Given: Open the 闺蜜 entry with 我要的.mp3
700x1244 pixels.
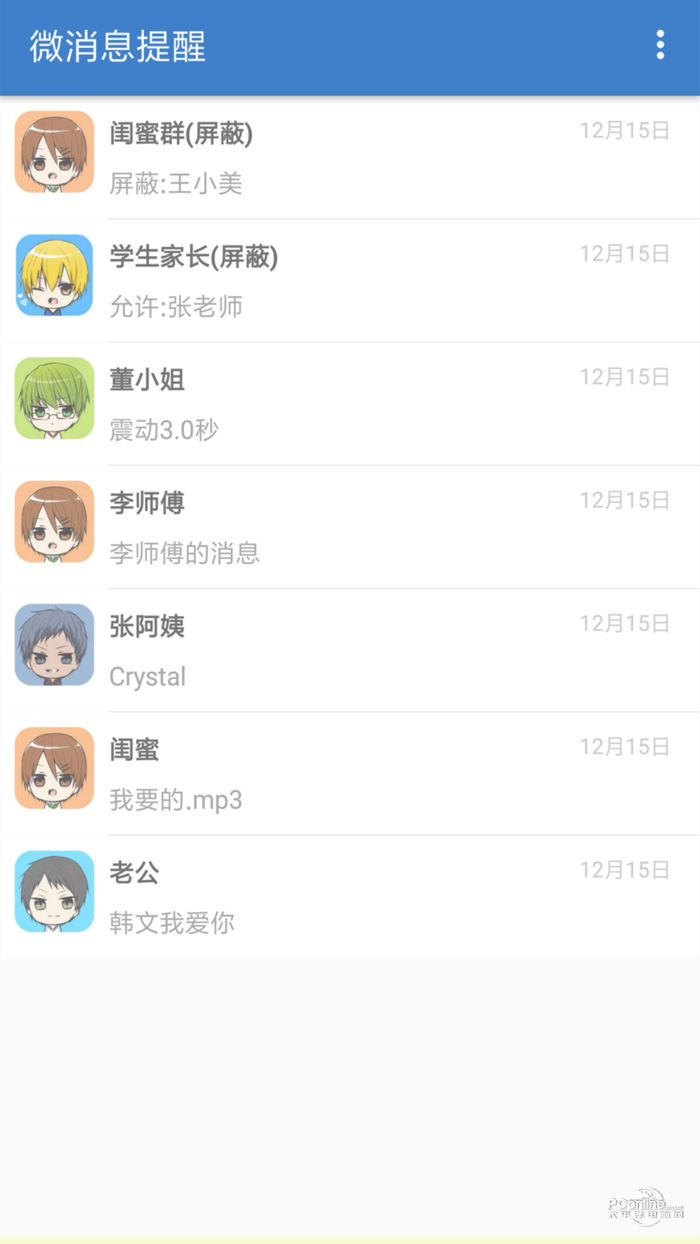Looking at the screenshot, I should 350,773.
